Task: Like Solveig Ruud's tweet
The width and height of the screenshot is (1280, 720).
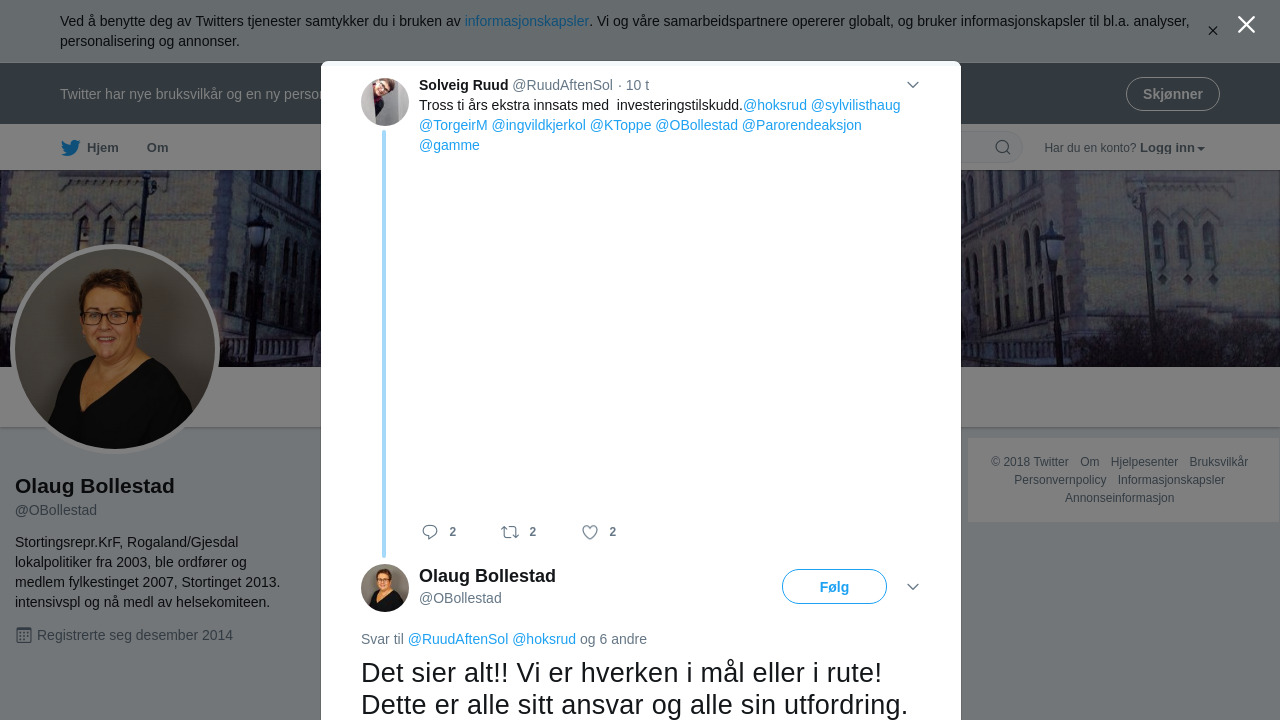Action: click(x=590, y=532)
